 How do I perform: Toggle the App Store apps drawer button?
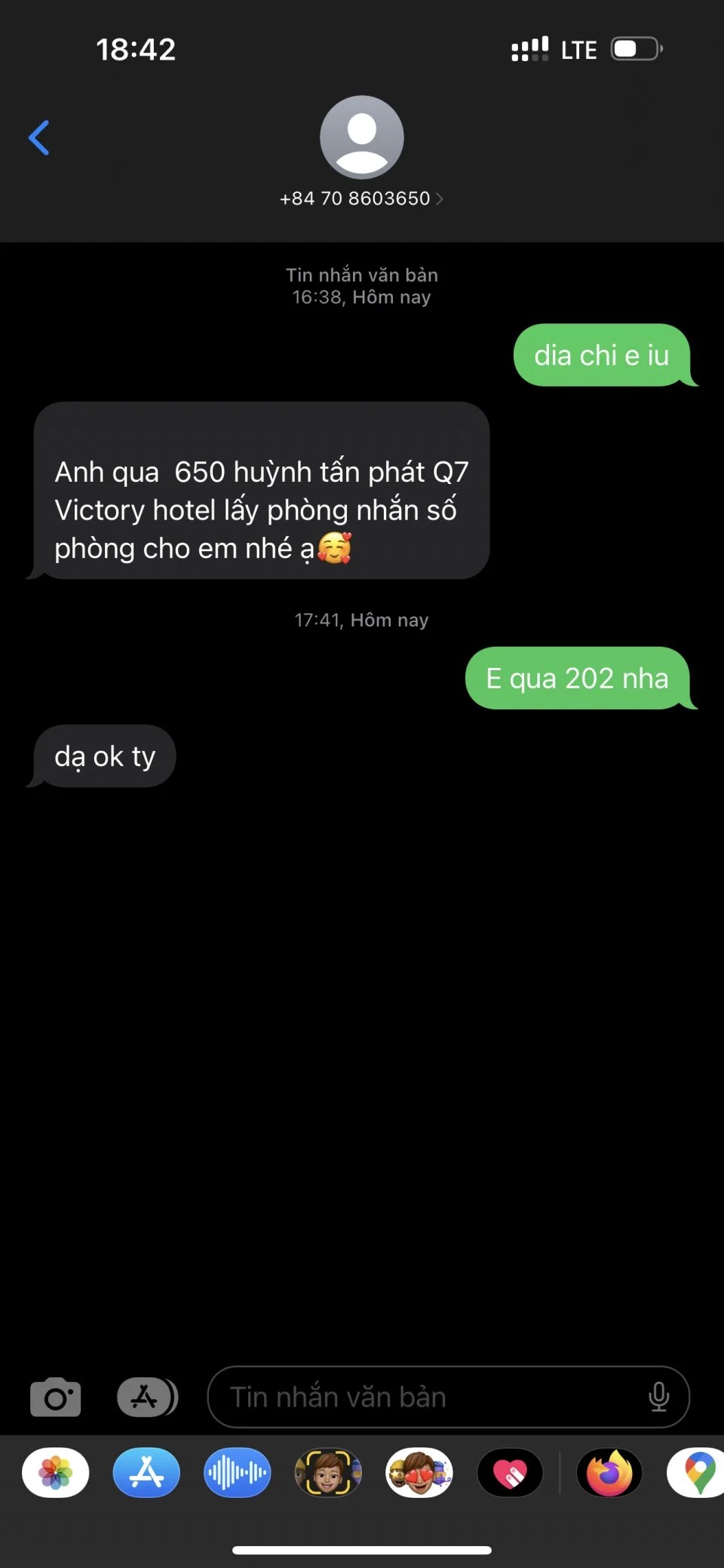click(146, 1397)
